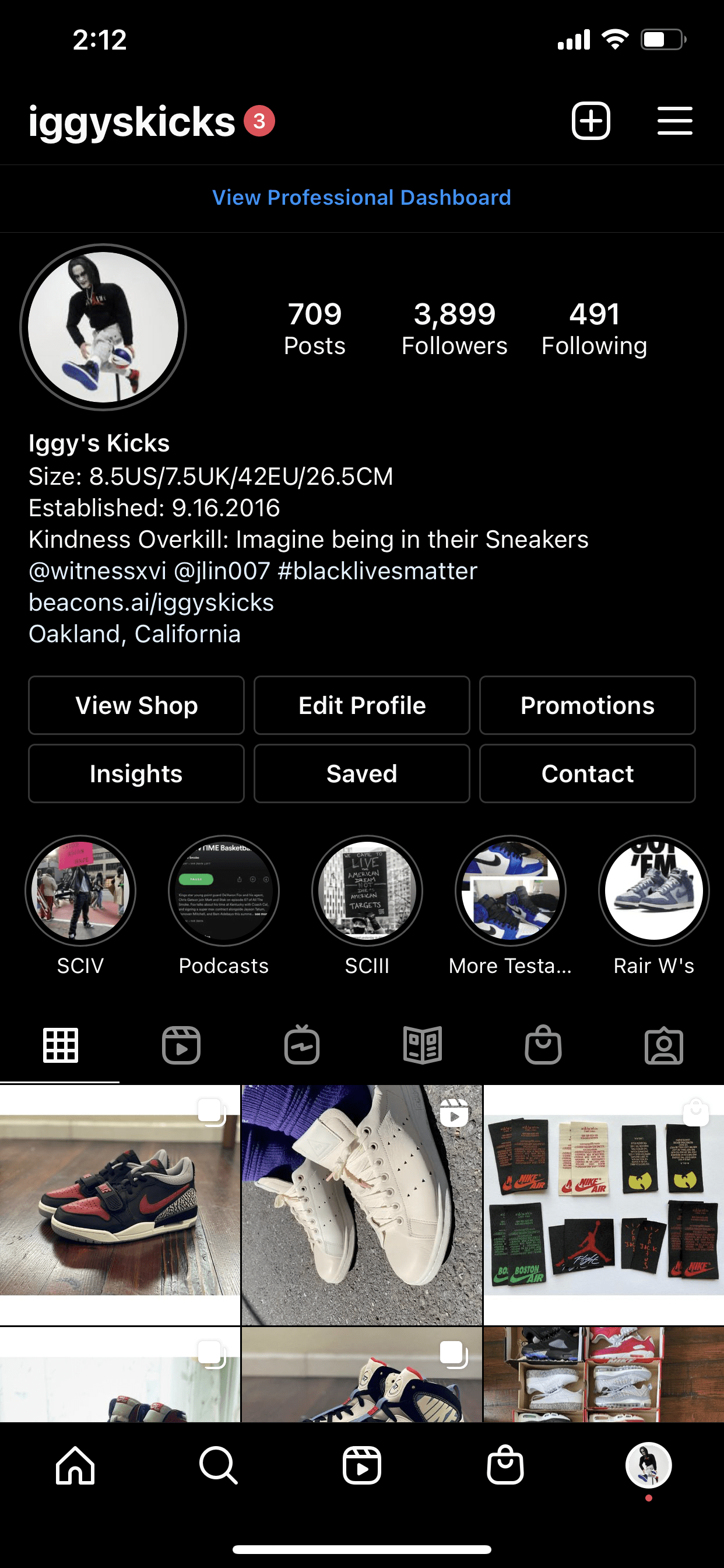
Task: Go to the Home feed
Action: pos(75,1465)
